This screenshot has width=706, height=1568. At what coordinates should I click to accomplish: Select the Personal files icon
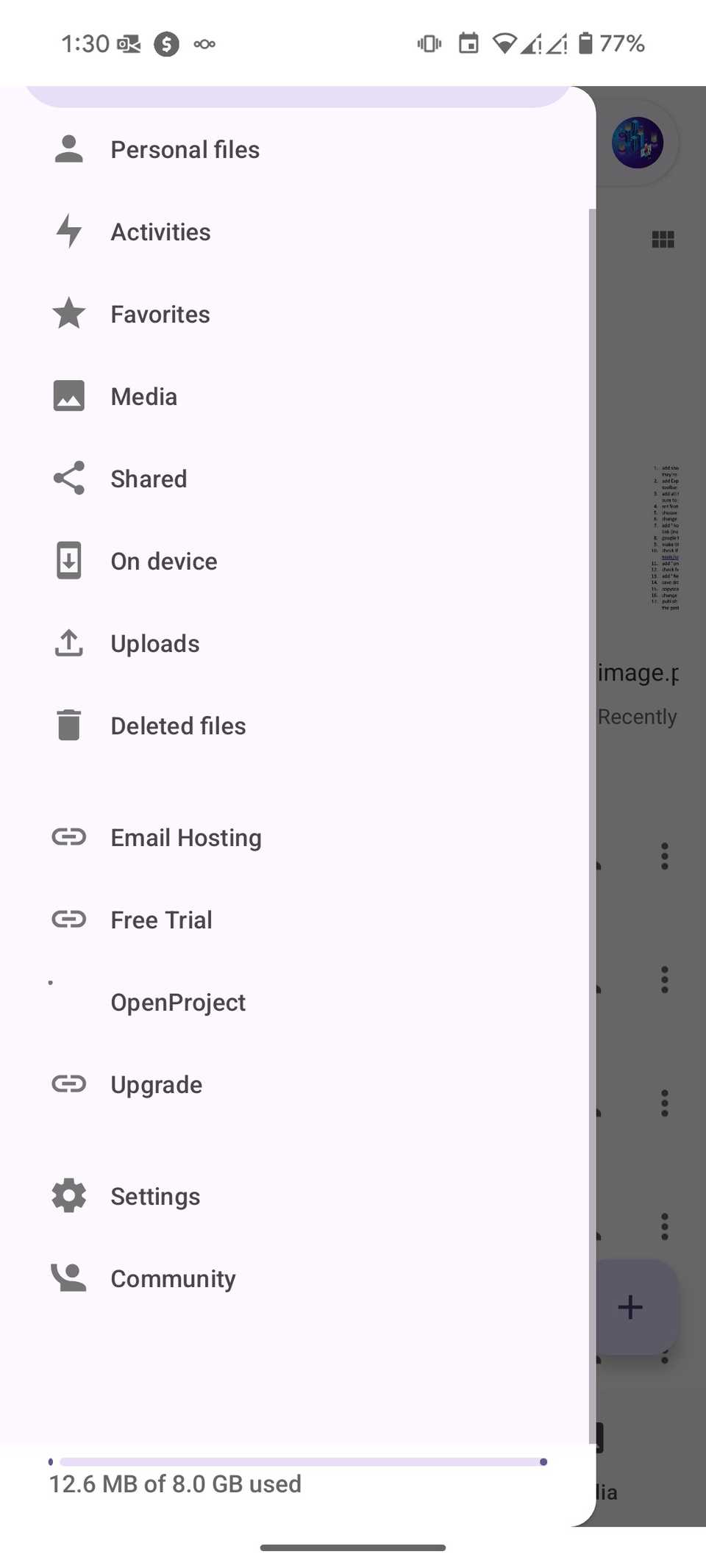(68, 148)
